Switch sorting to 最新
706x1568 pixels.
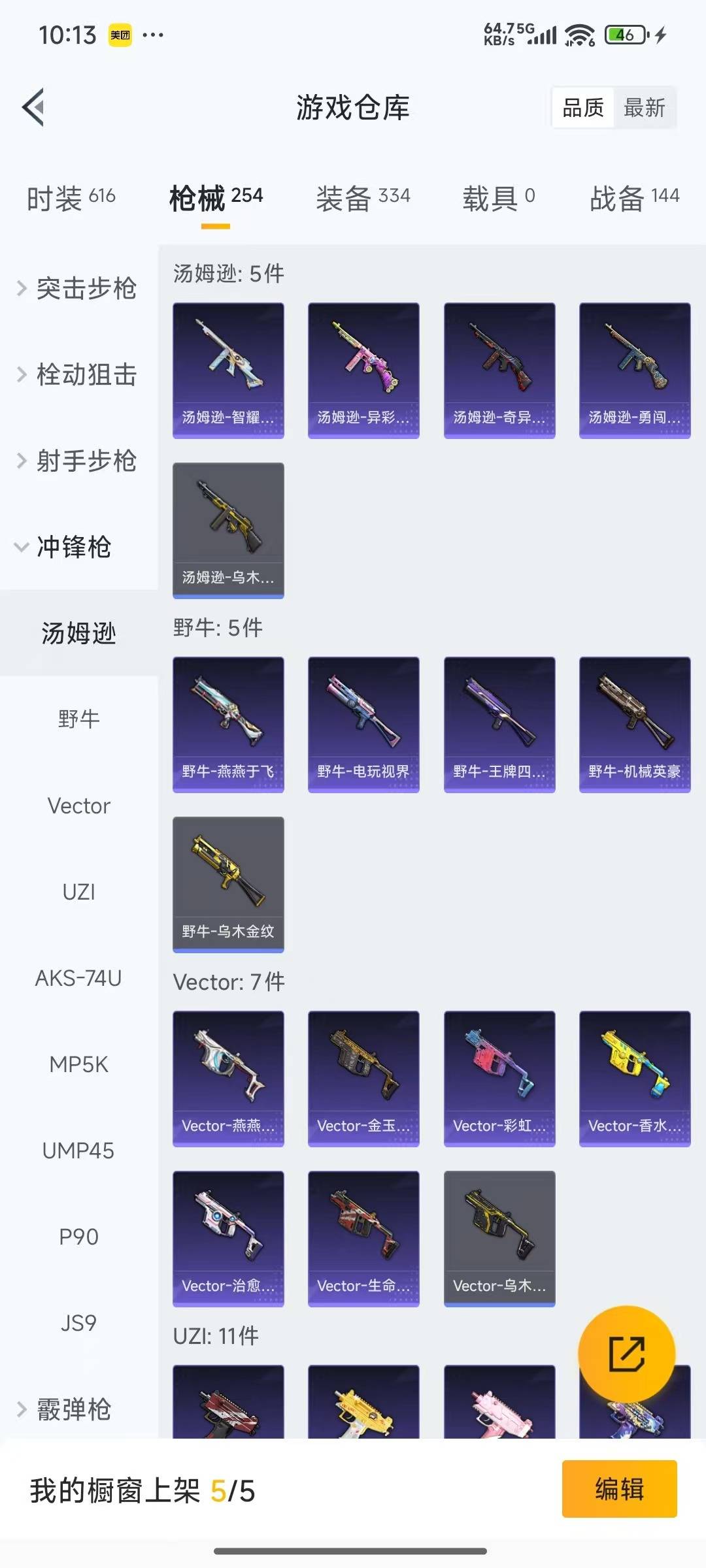(x=644, y=107)
